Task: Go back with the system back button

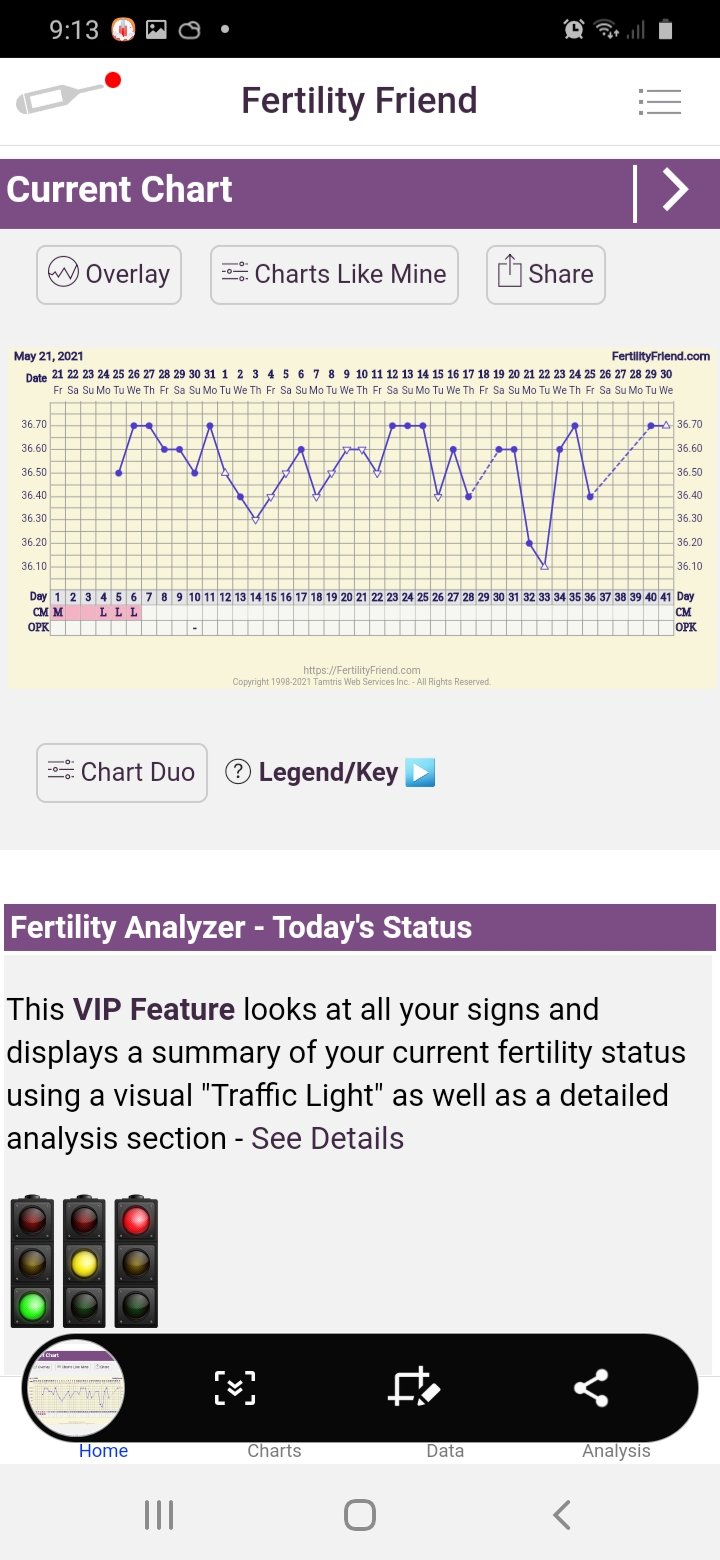Action: (561, 1515)
